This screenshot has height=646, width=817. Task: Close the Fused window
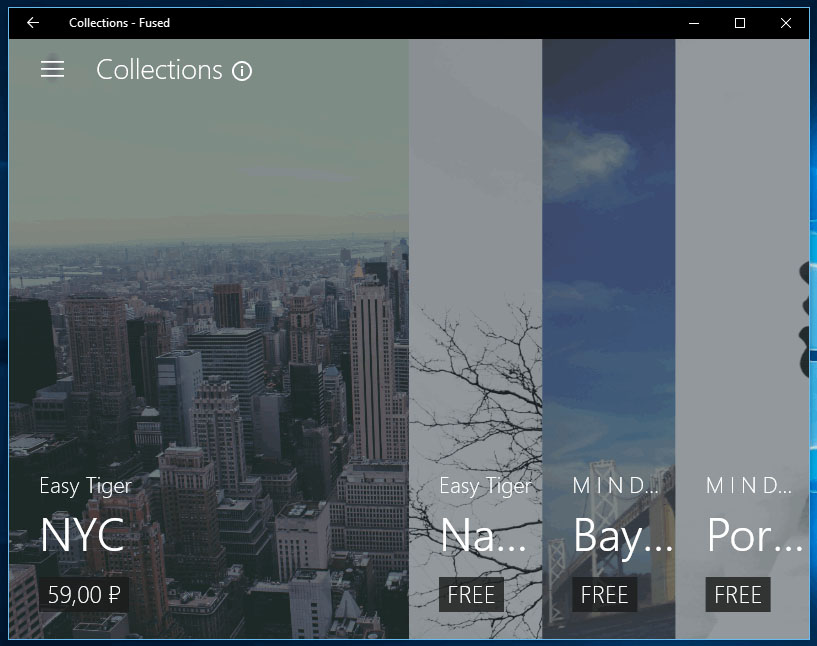click(x=786, y=23)
